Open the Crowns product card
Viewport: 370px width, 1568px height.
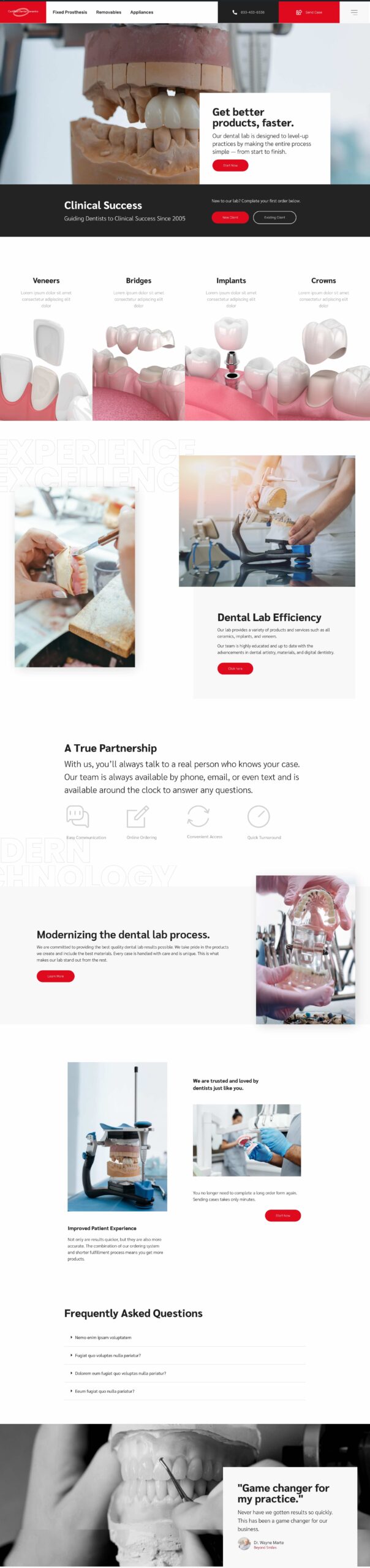click(x=323, y=349)
